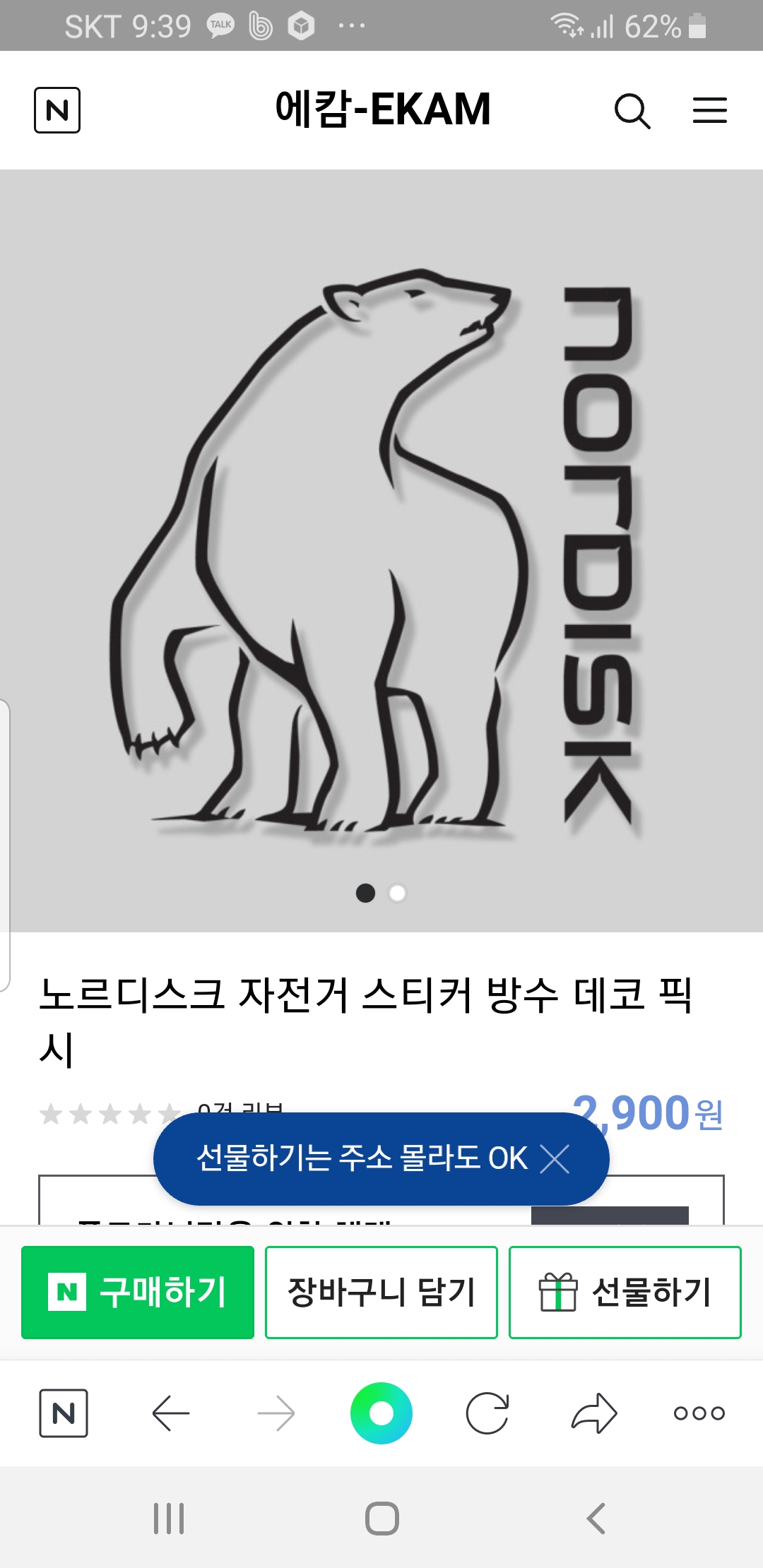Add item with 장바구니 담기
763x1568 pixels.
pyautogui.click(x=381, y=1293)
